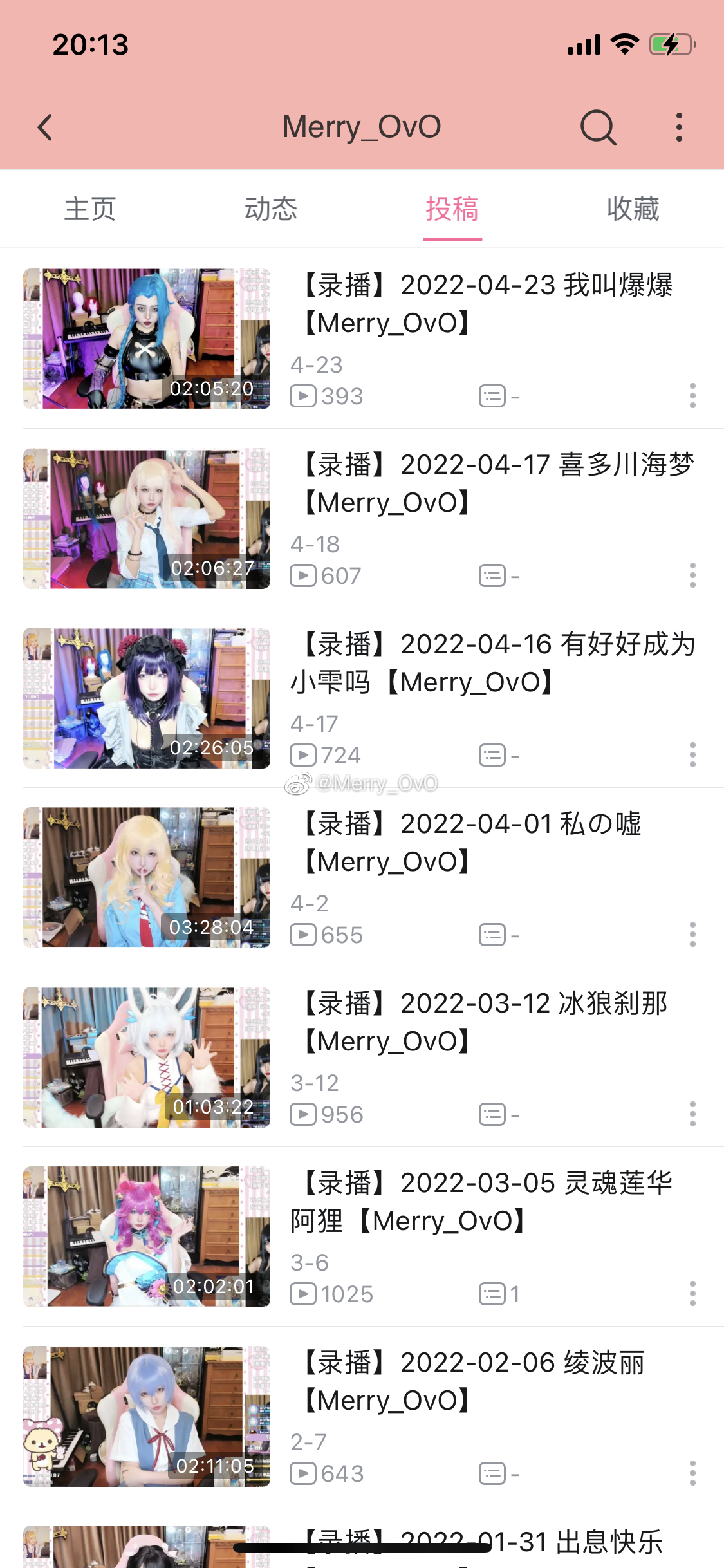The width and height of the screenshot is (724, 1568).
Task: Play the 2022-04-16 有好好成为小雫吗 recording
Action: [147, 698]
